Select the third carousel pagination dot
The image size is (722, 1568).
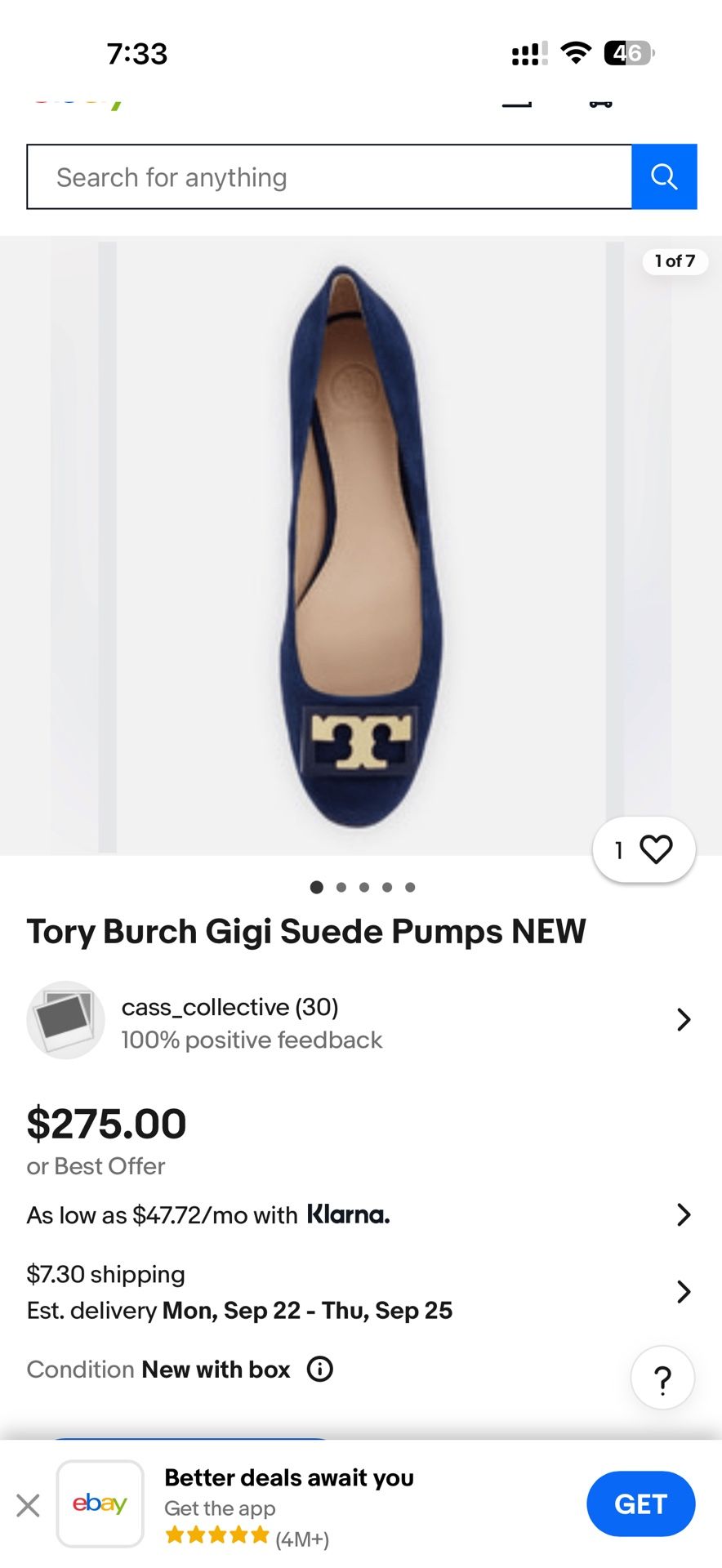coord(363,887)
